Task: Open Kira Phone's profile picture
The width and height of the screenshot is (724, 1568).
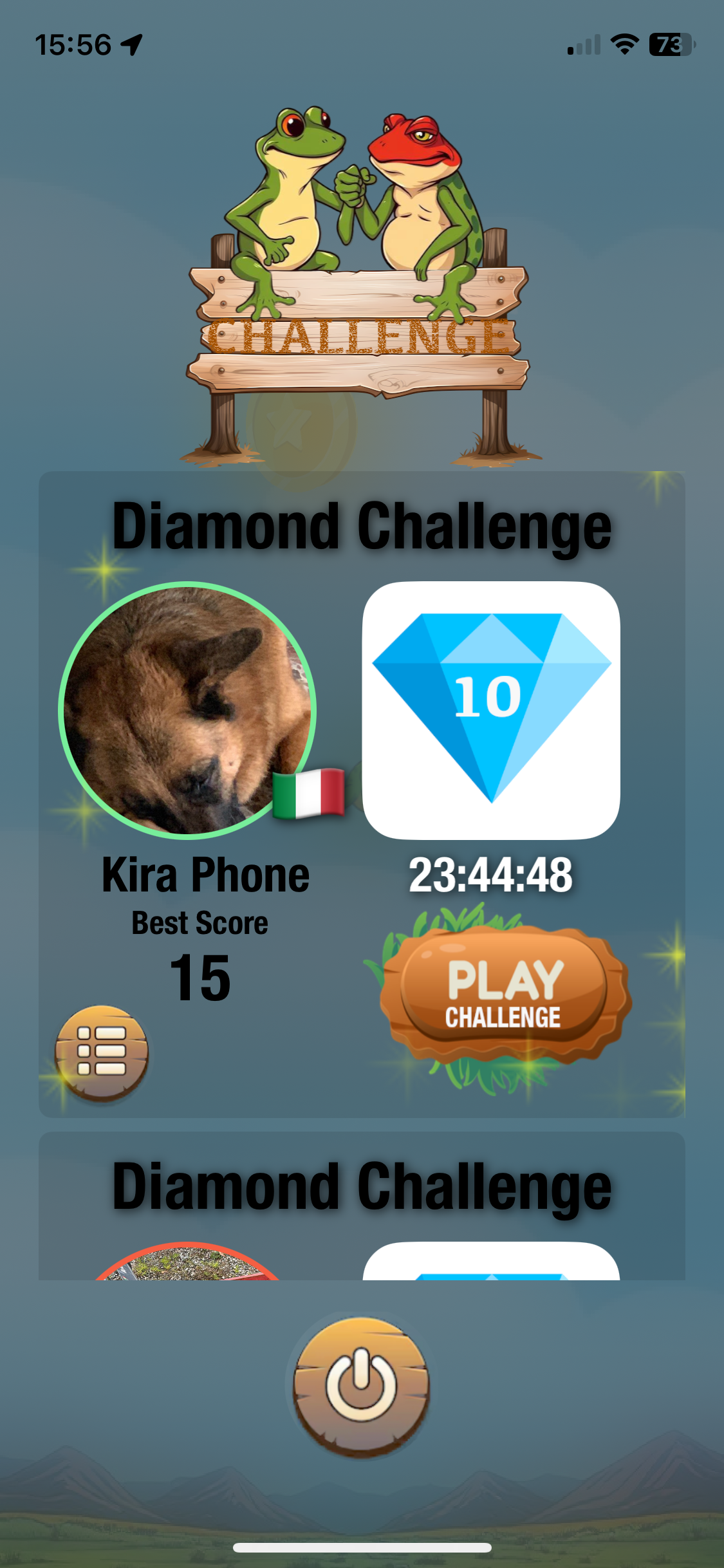Action: (187, 711)
